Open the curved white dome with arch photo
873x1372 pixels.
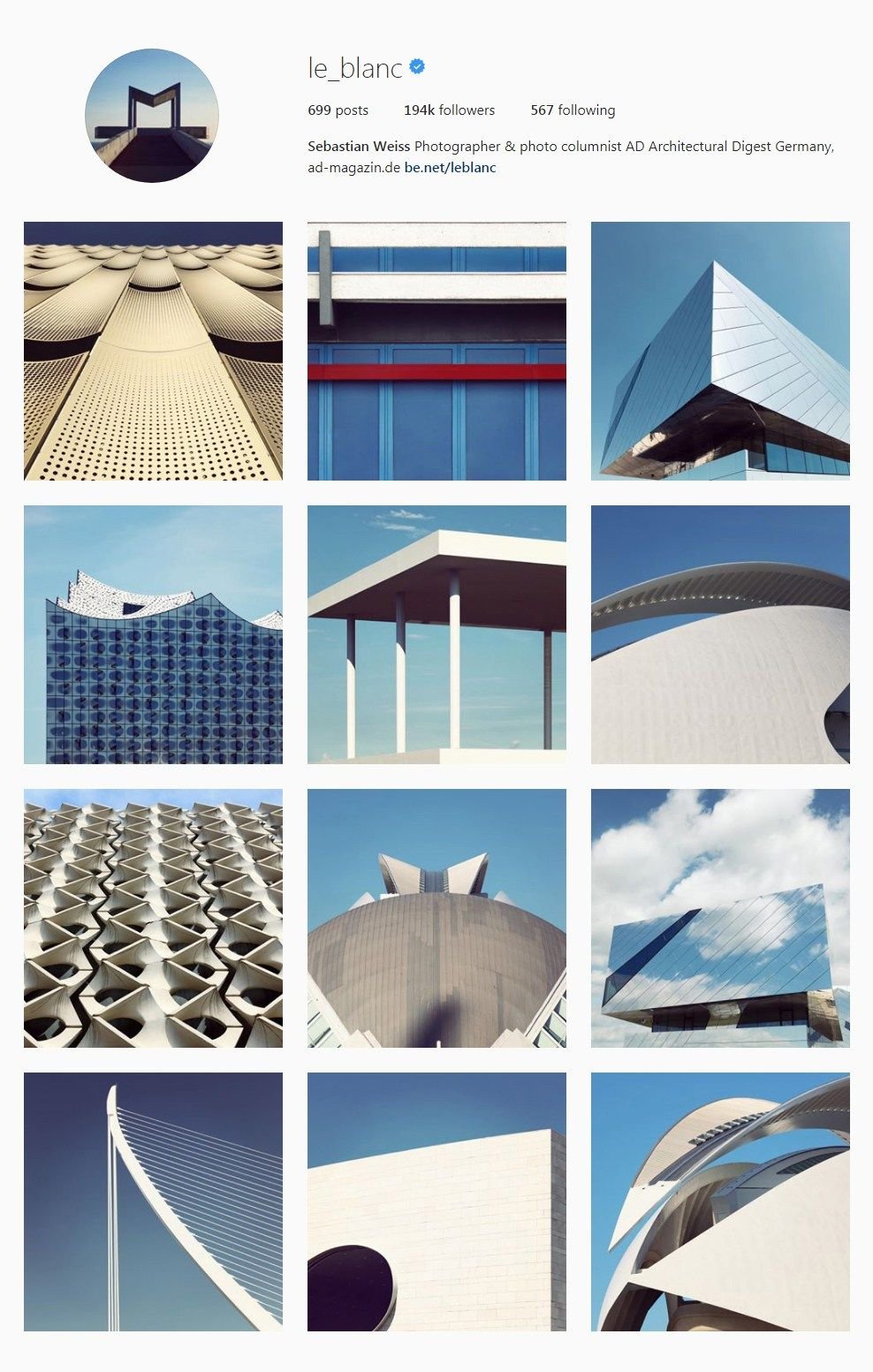(720, 634)
